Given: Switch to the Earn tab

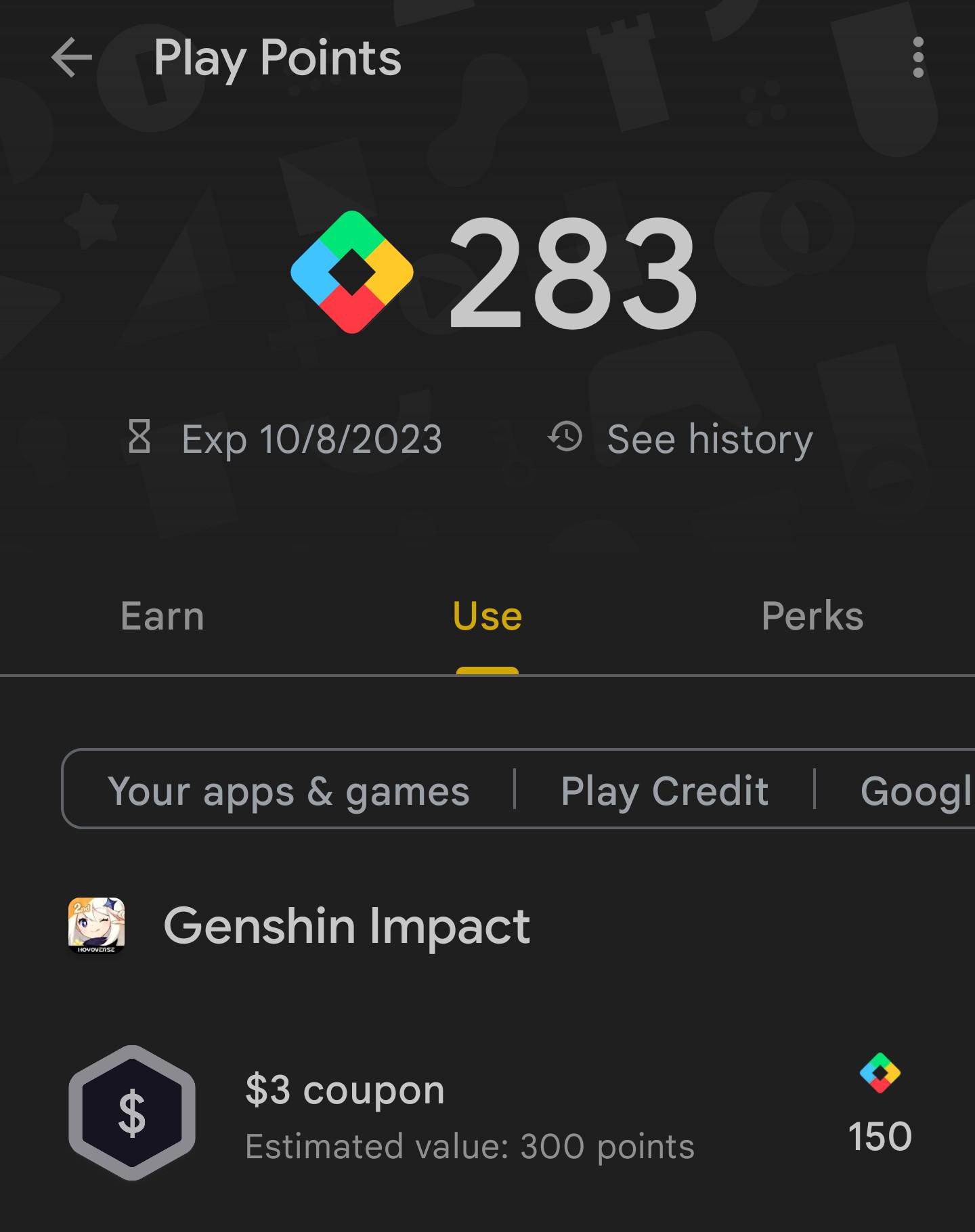Looking at the screenshot, I should (162, 615).
